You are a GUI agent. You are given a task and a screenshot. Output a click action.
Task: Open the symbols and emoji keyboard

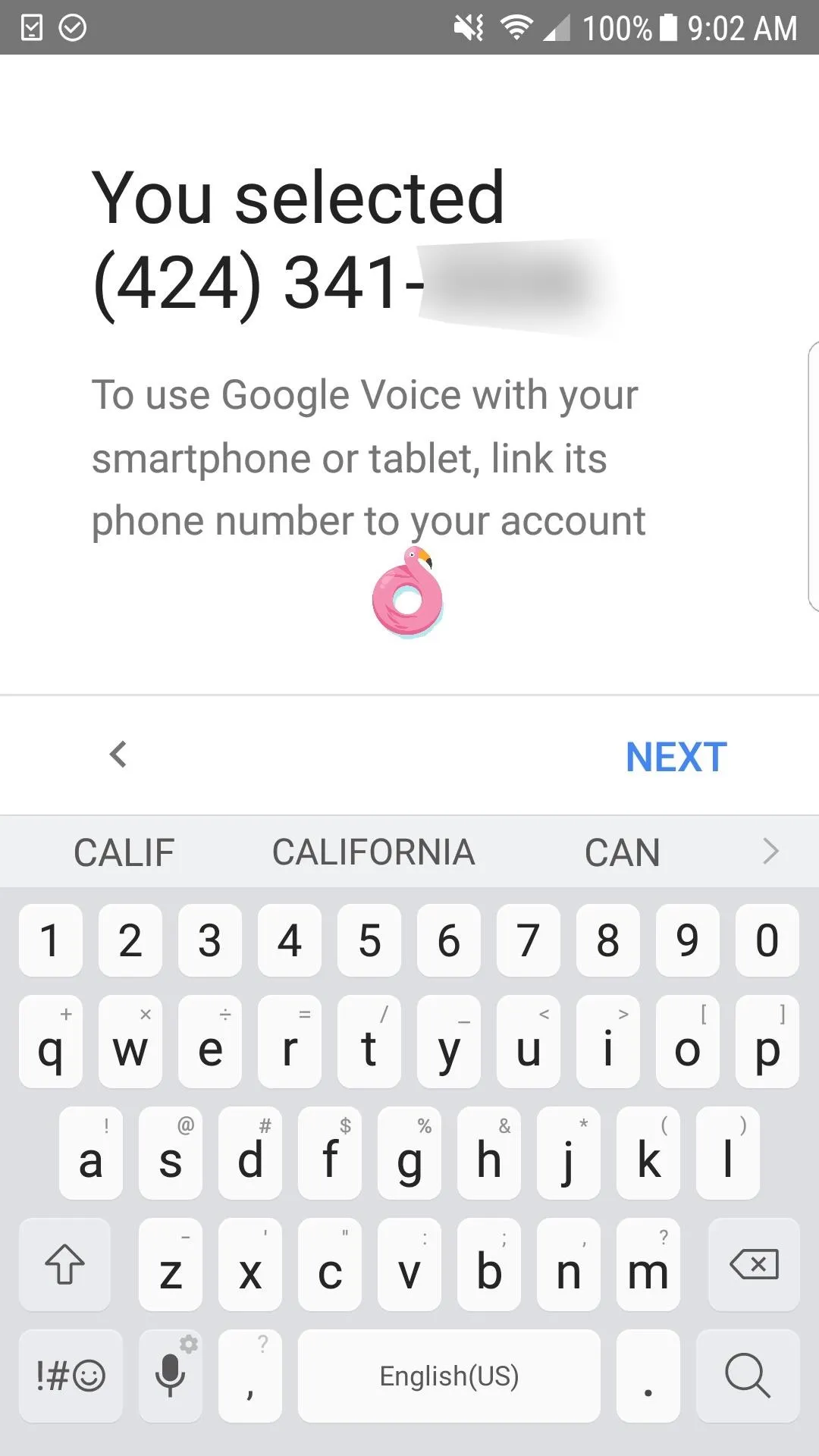71,1376
